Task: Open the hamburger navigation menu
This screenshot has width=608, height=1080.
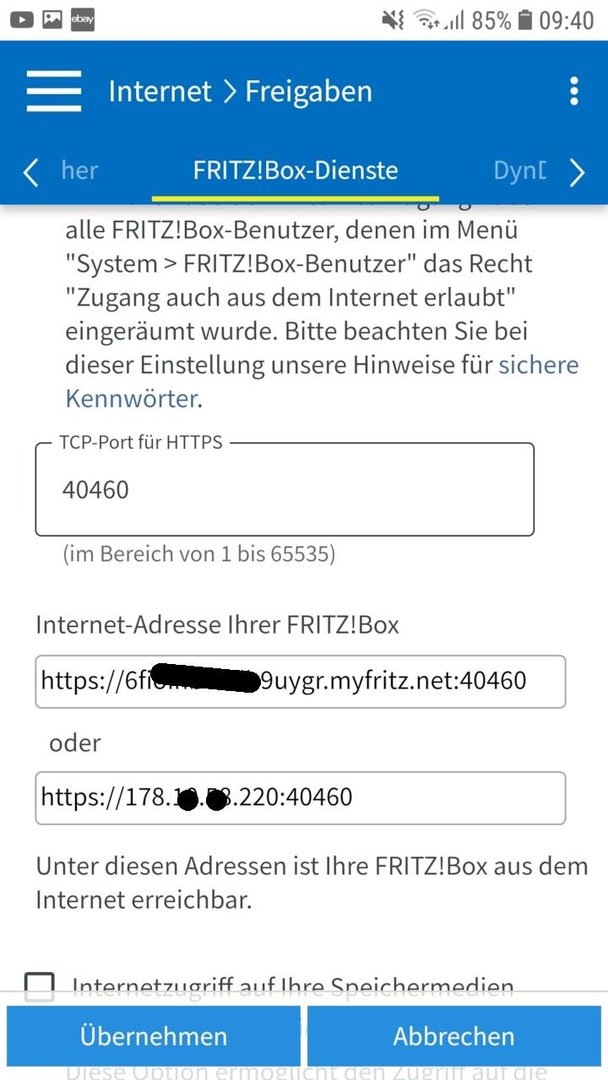Action: (54, 92)
